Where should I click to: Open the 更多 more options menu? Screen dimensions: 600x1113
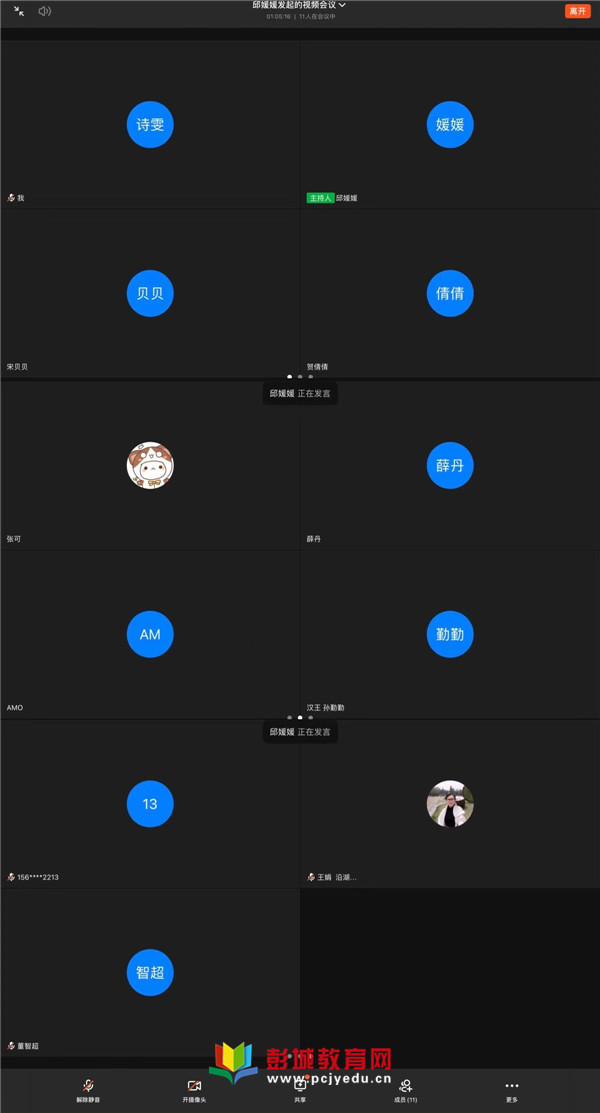(x=512, y=1089)
